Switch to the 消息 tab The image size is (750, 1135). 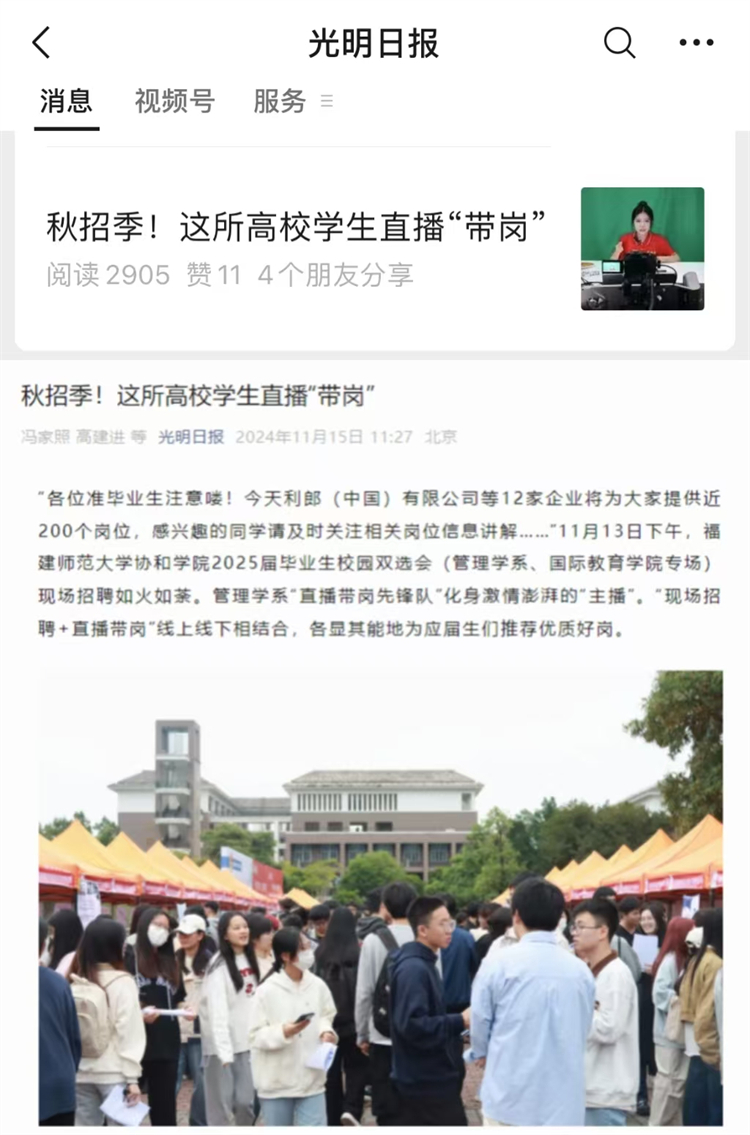[66, 101]
